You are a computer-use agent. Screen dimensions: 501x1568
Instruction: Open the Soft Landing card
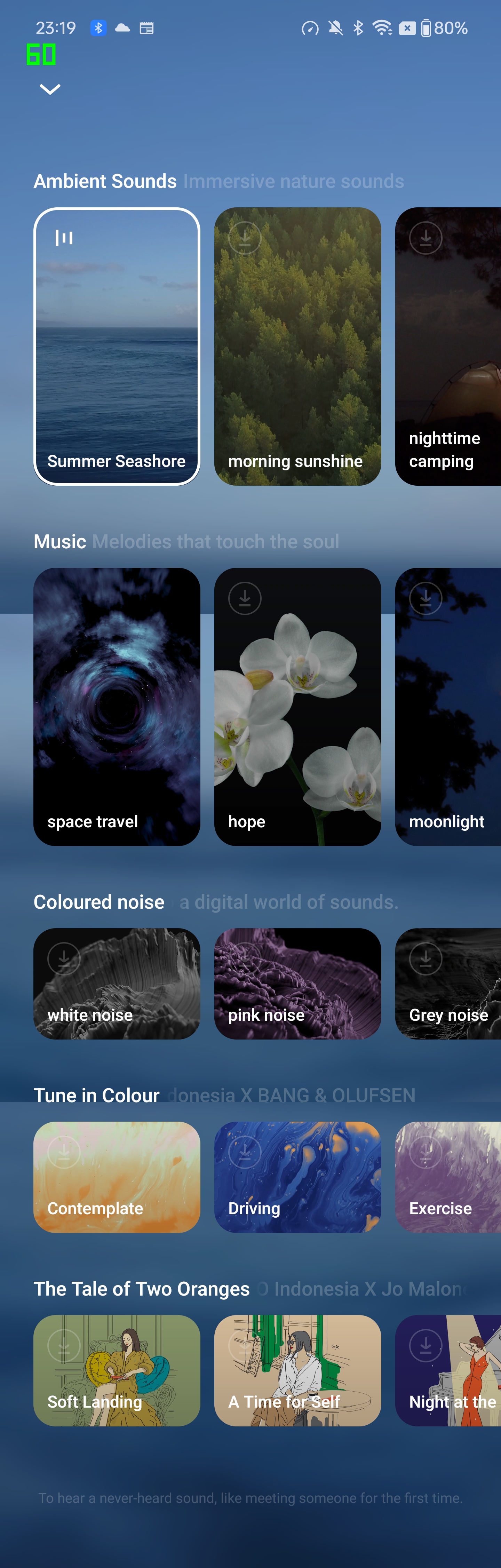(x=117, y=1370)
